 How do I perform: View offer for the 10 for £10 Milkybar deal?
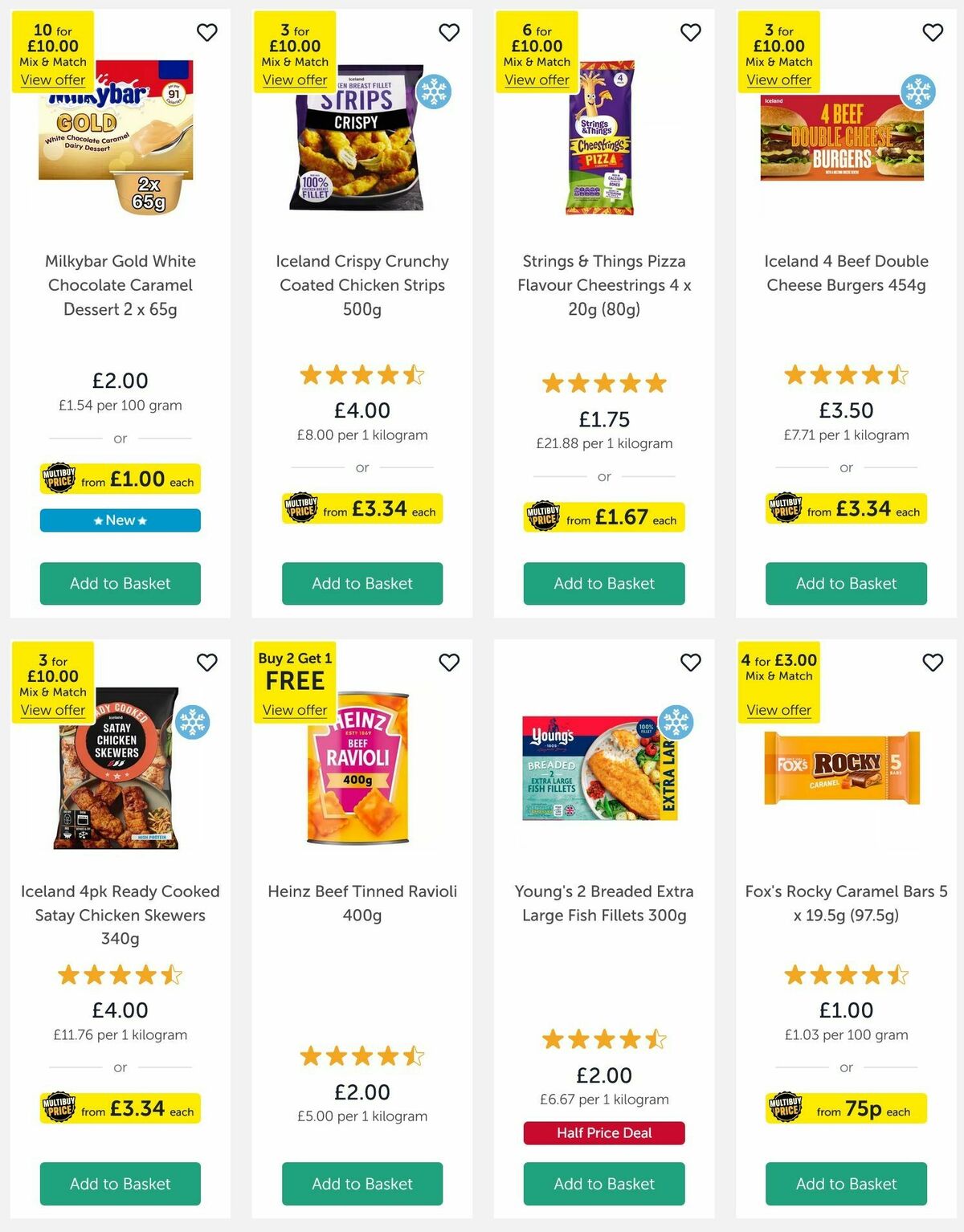click(x=53, y=80)
